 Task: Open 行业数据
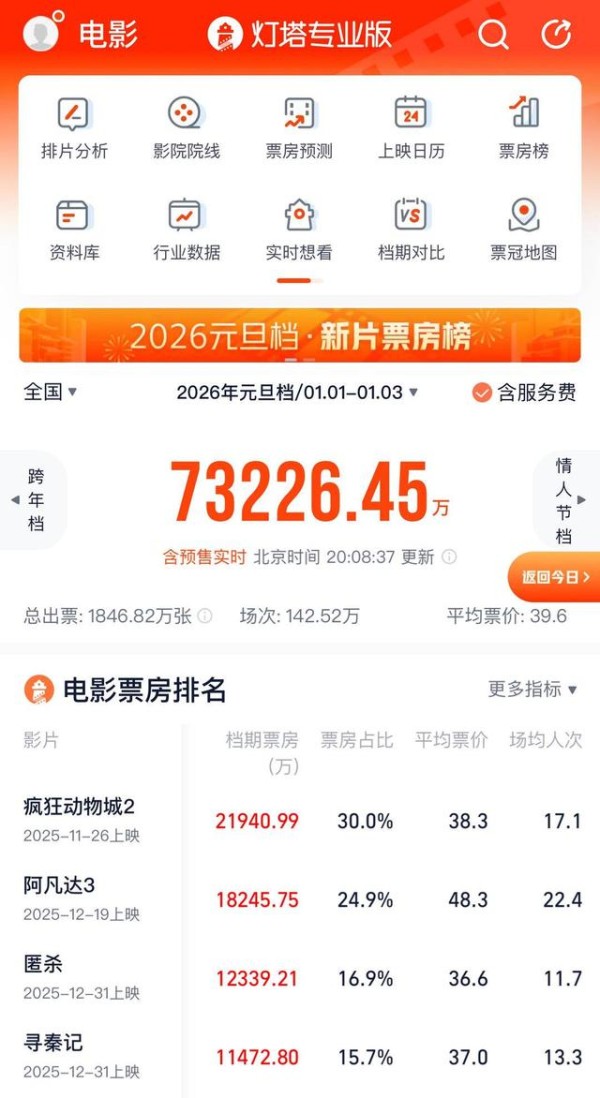pos(186,229)
